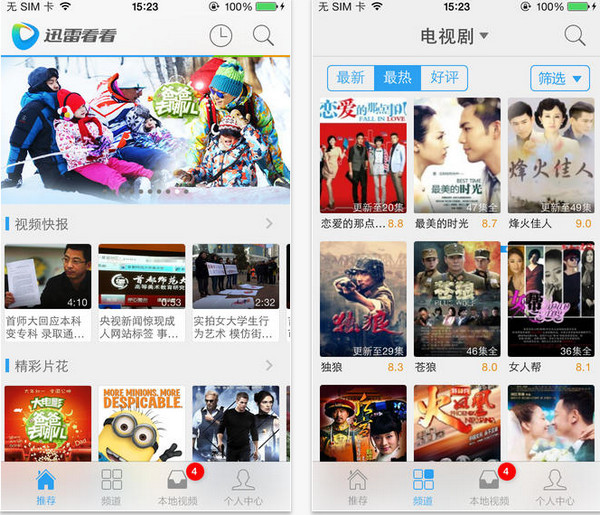600x515 pixels.
Task: Open the 爸爸去哪儿 snow banner
Action: tap(145, 125)
